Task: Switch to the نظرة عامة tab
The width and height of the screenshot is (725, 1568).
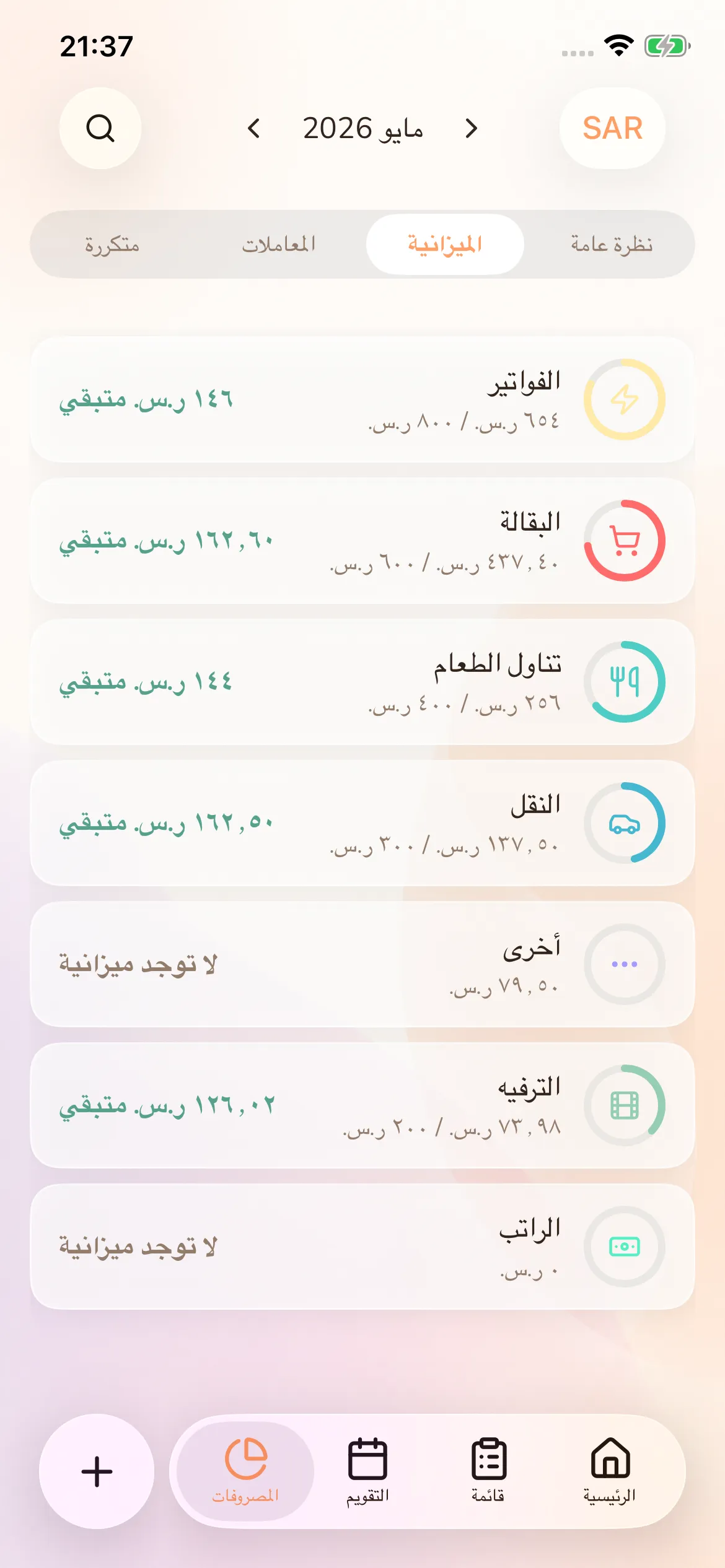Action: 612,245
